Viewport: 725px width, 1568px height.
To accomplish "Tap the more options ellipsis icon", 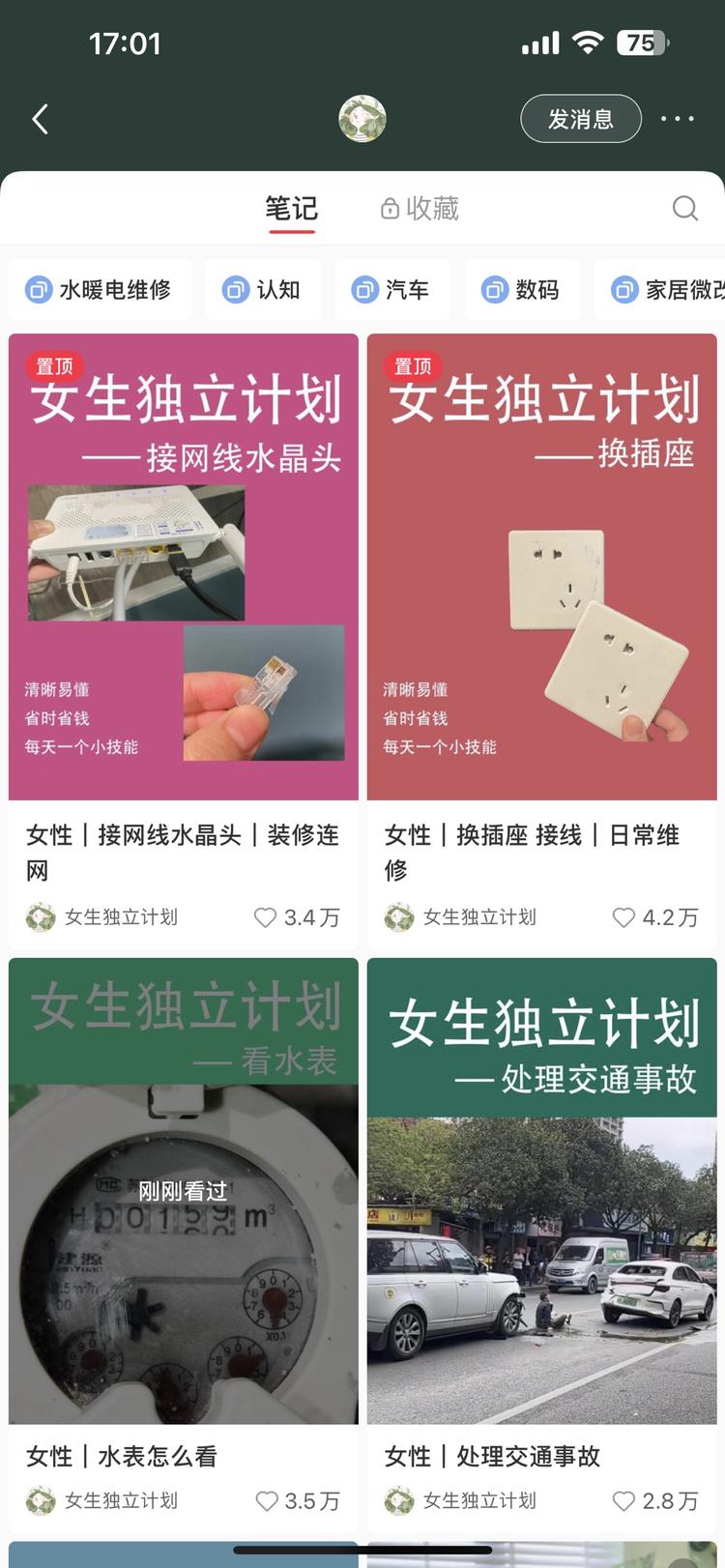I will pos(677,118).
